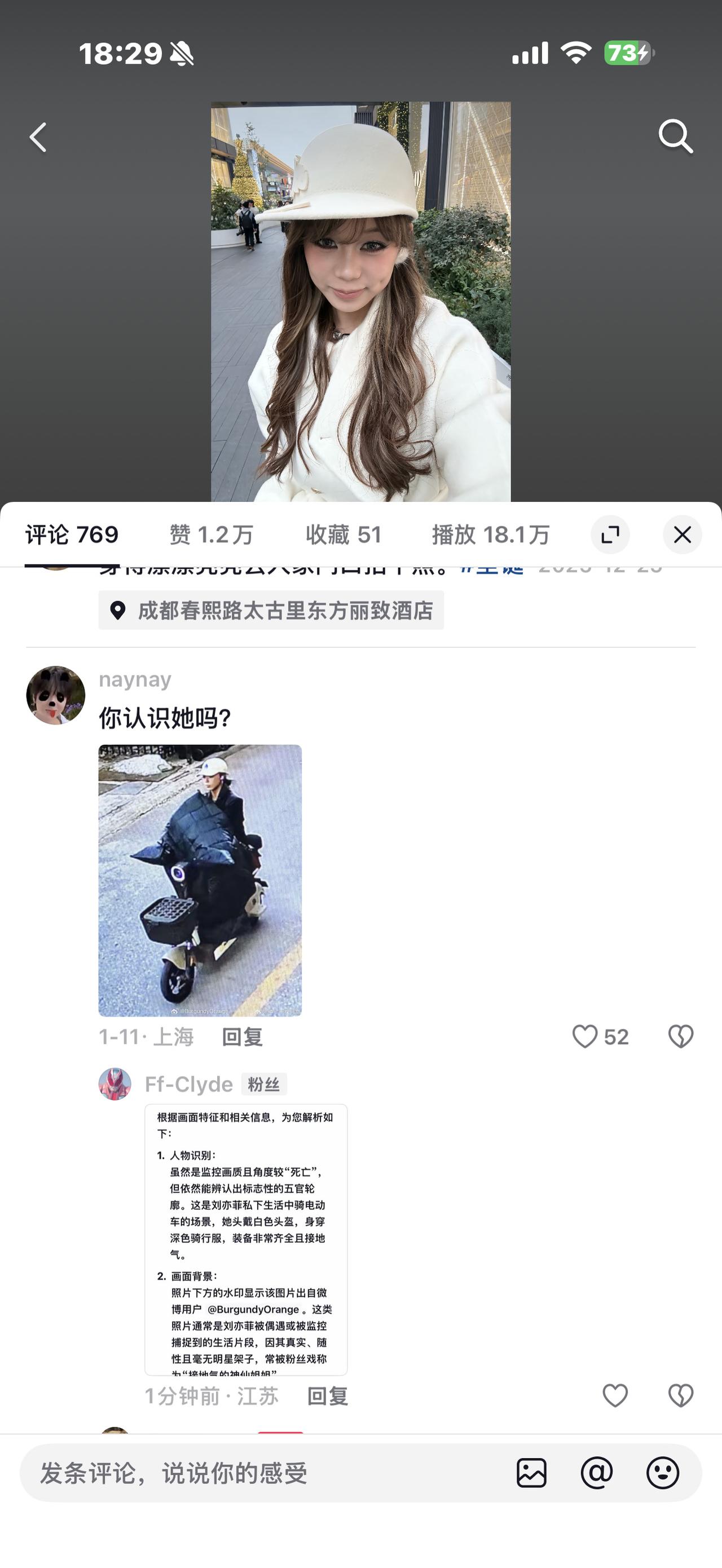722x1568 pixels.
Task: Open the search icon at top right
Action: [x=676, y=136]
